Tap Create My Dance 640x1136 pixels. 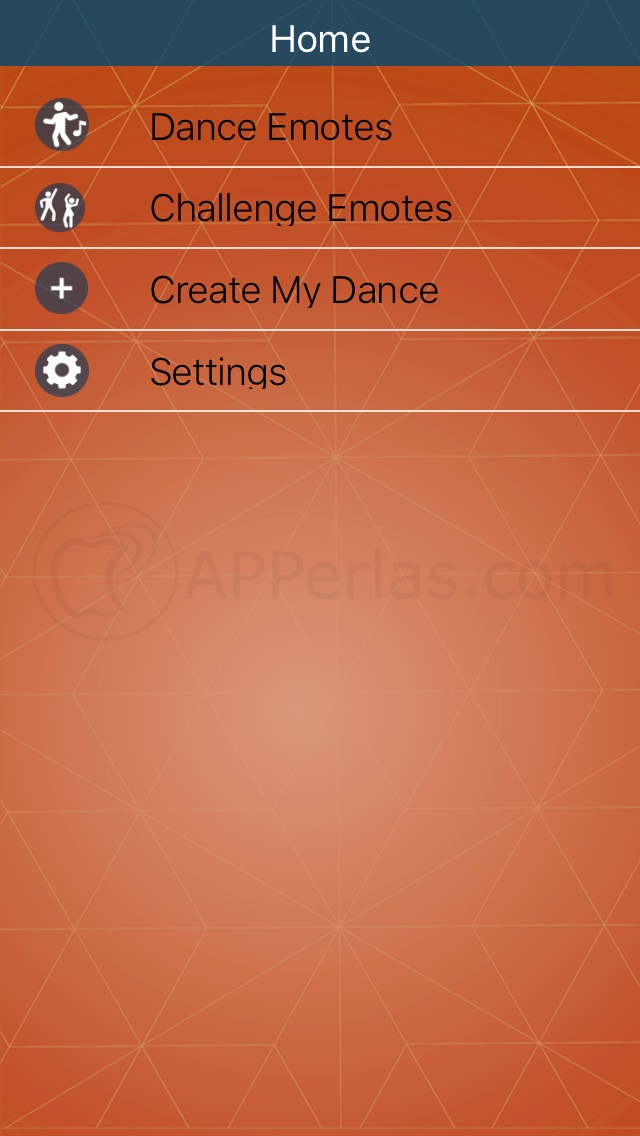pos(294,290)
